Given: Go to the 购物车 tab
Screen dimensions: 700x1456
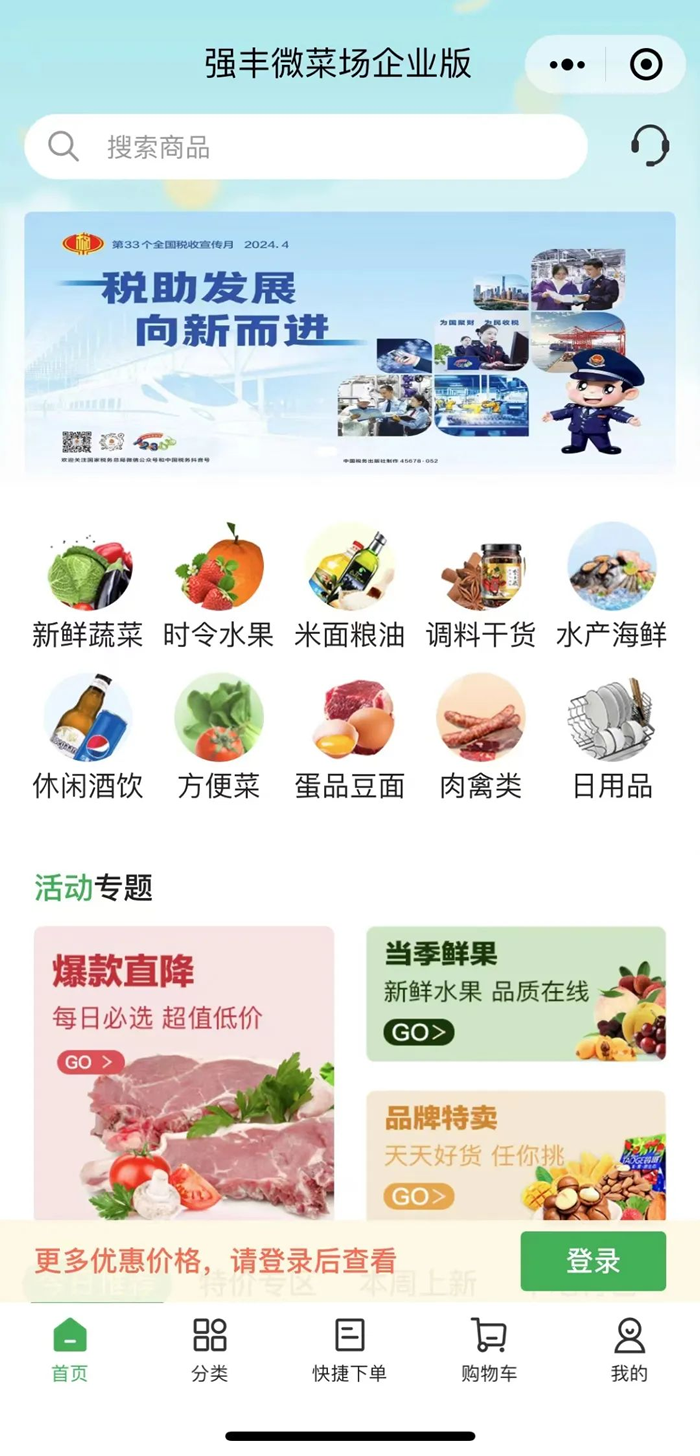Looking at the screenshot, I should [x=489, y=1349].
